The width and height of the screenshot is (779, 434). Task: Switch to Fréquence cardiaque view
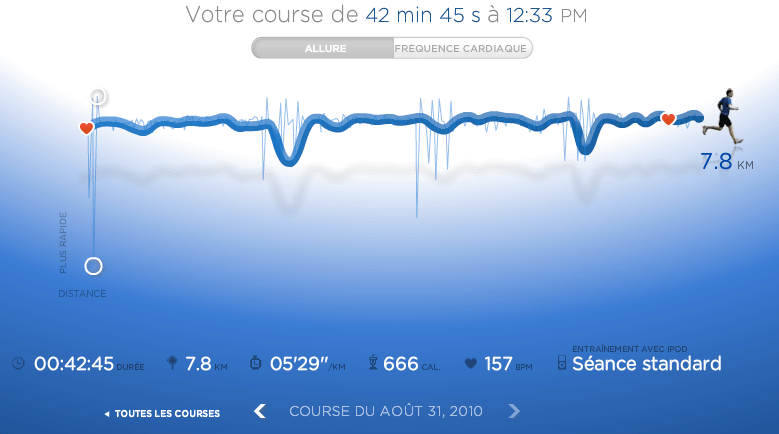461,48
